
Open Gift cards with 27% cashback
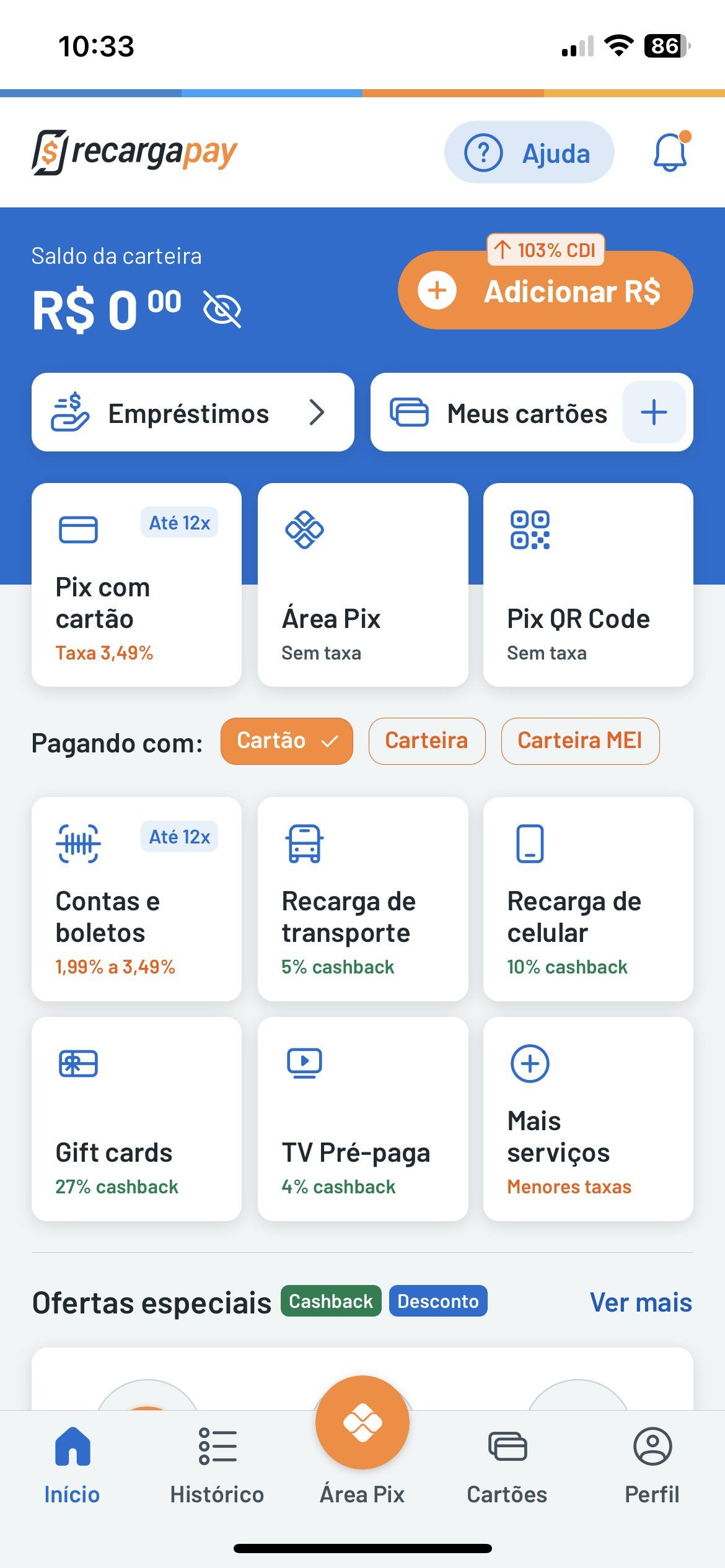[136, 1119]
